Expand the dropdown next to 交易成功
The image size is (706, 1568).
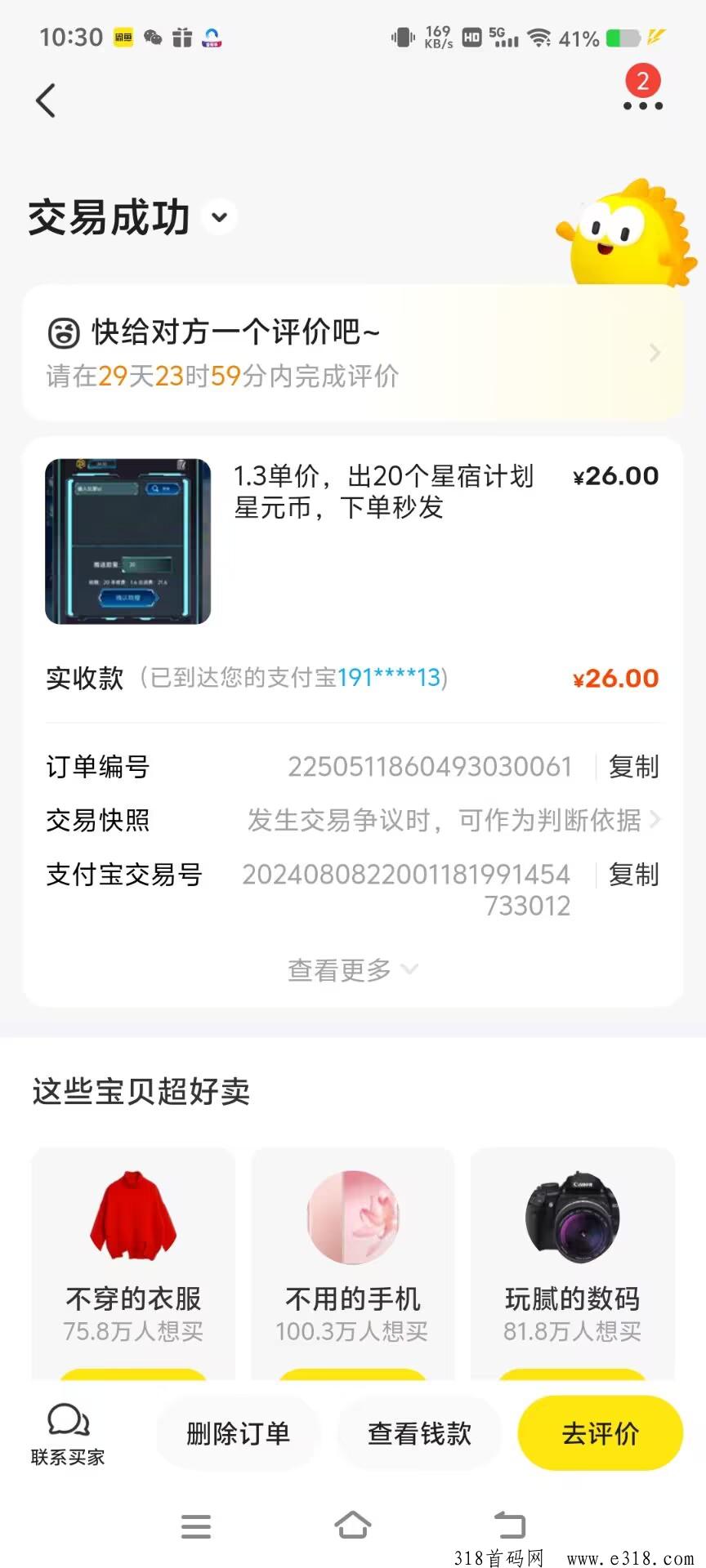coord(219,217)
